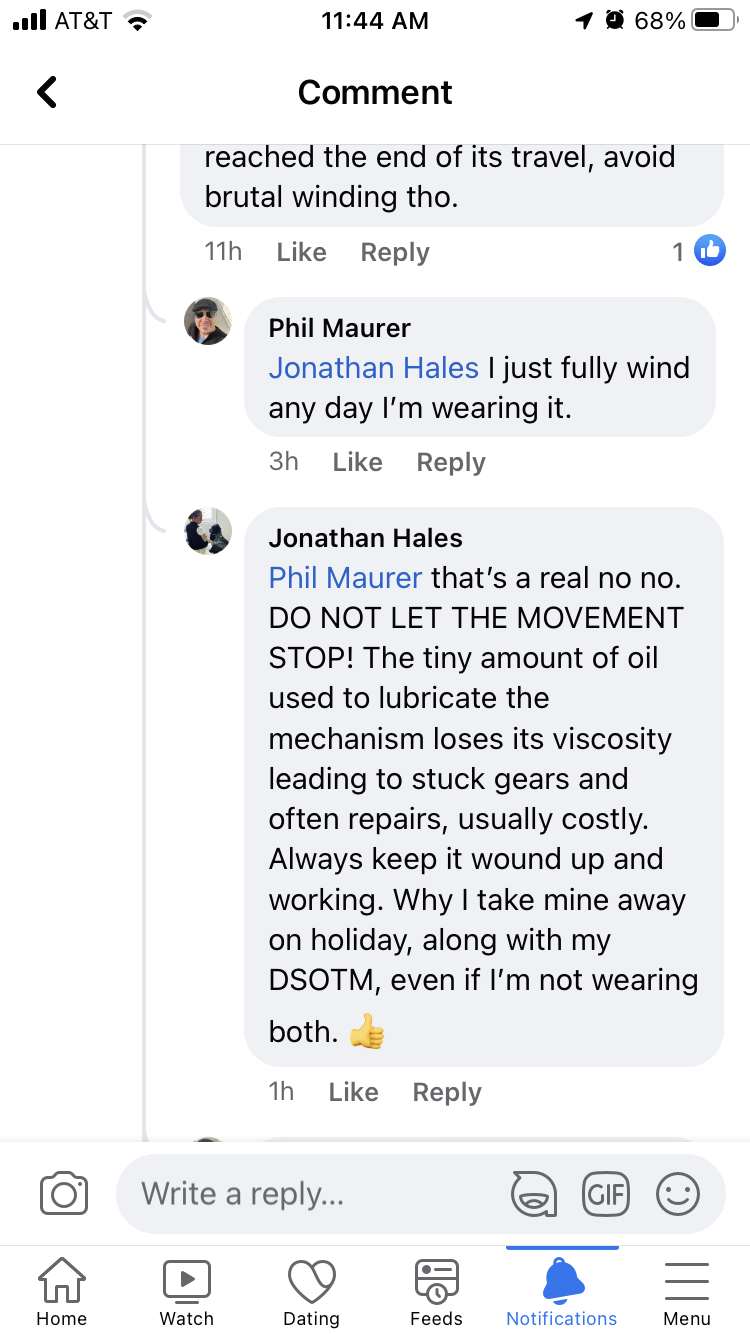Switch to the Dating tab
The image size is (750, 1334).
click(x=311, y=1292)
